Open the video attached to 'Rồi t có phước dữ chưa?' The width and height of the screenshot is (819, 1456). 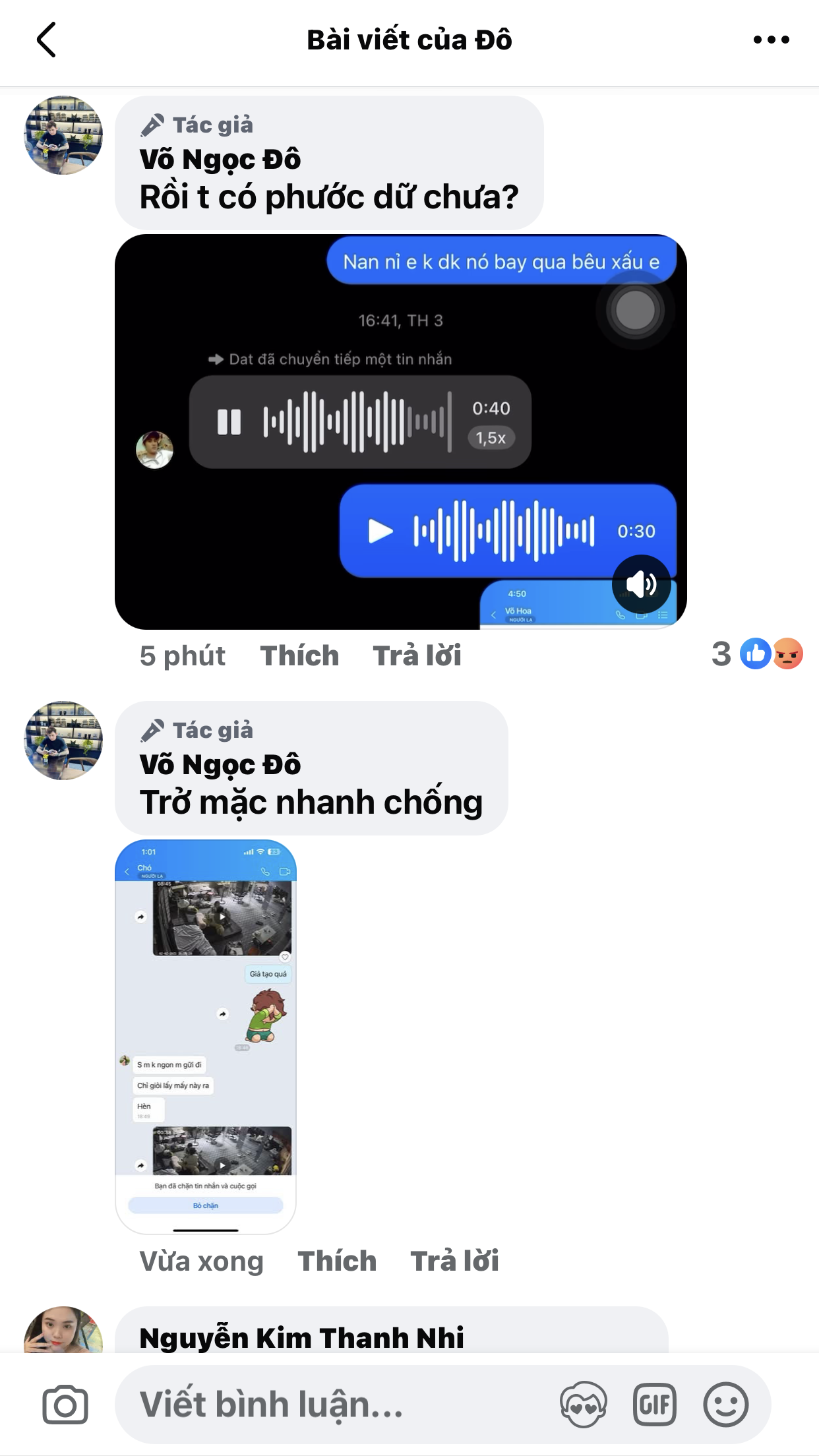pyautogui.click(x=400, y=431)
